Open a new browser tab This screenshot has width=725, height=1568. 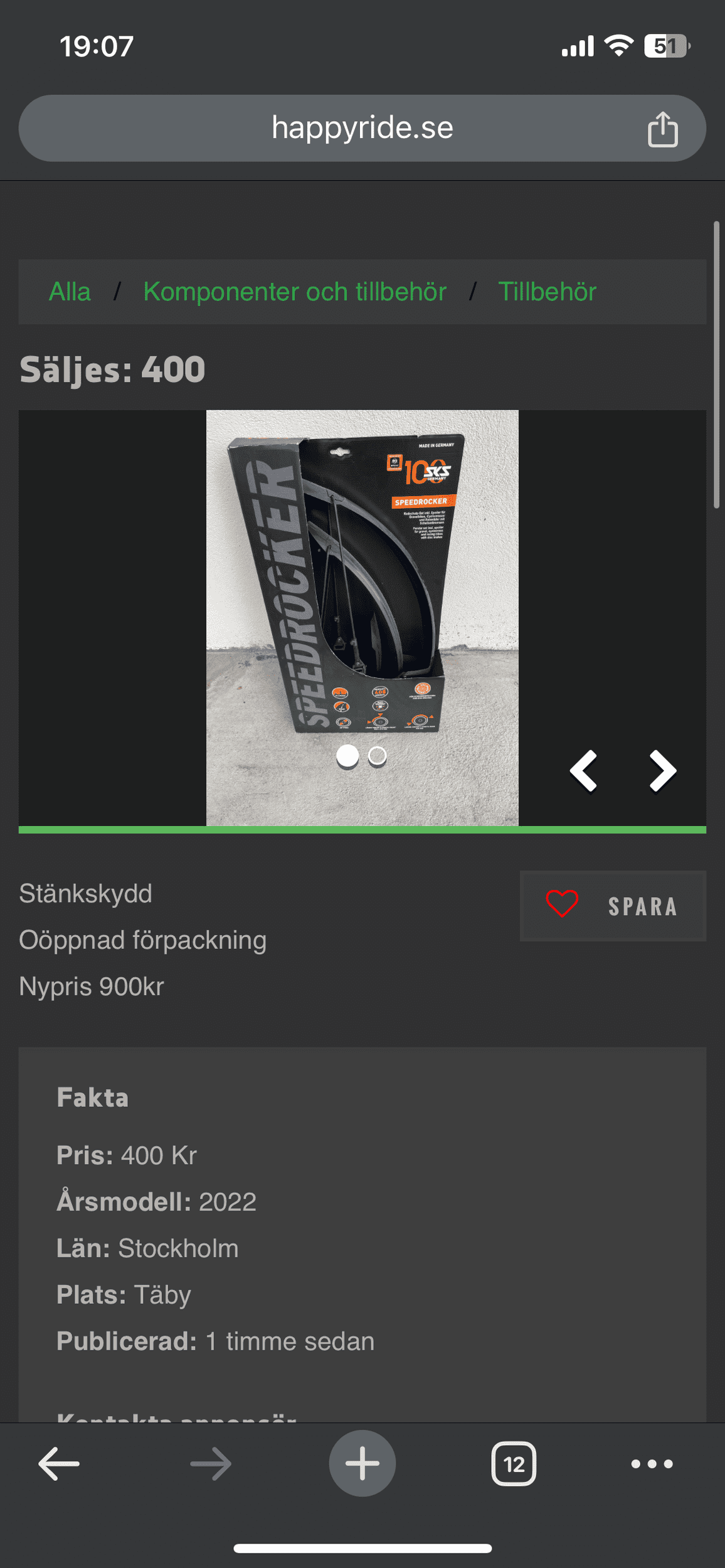[362, 1464]
